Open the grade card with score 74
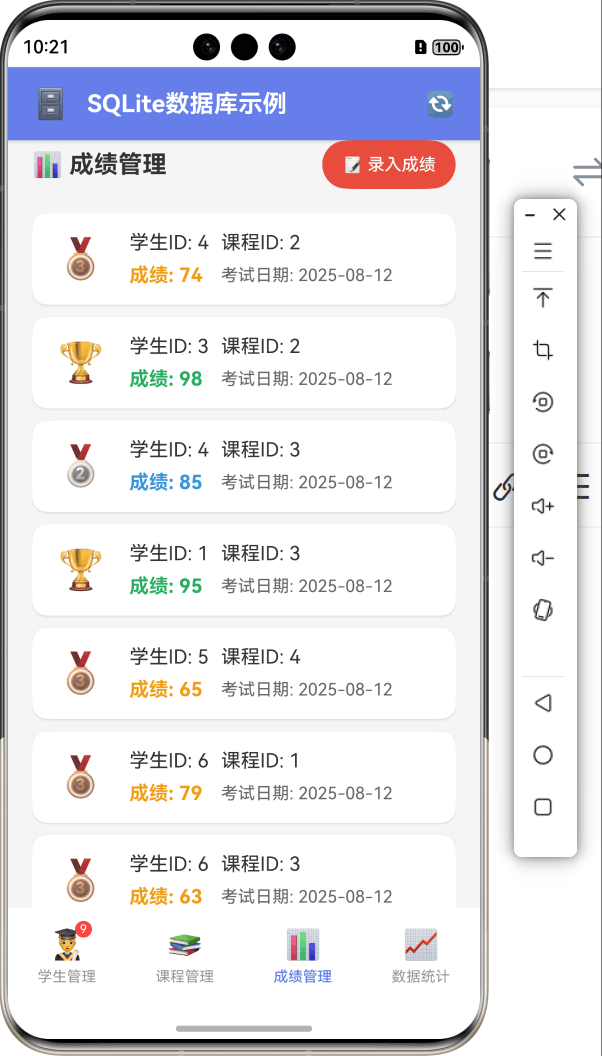Viewport: 602px width, 1056px height. pos(244,259)
